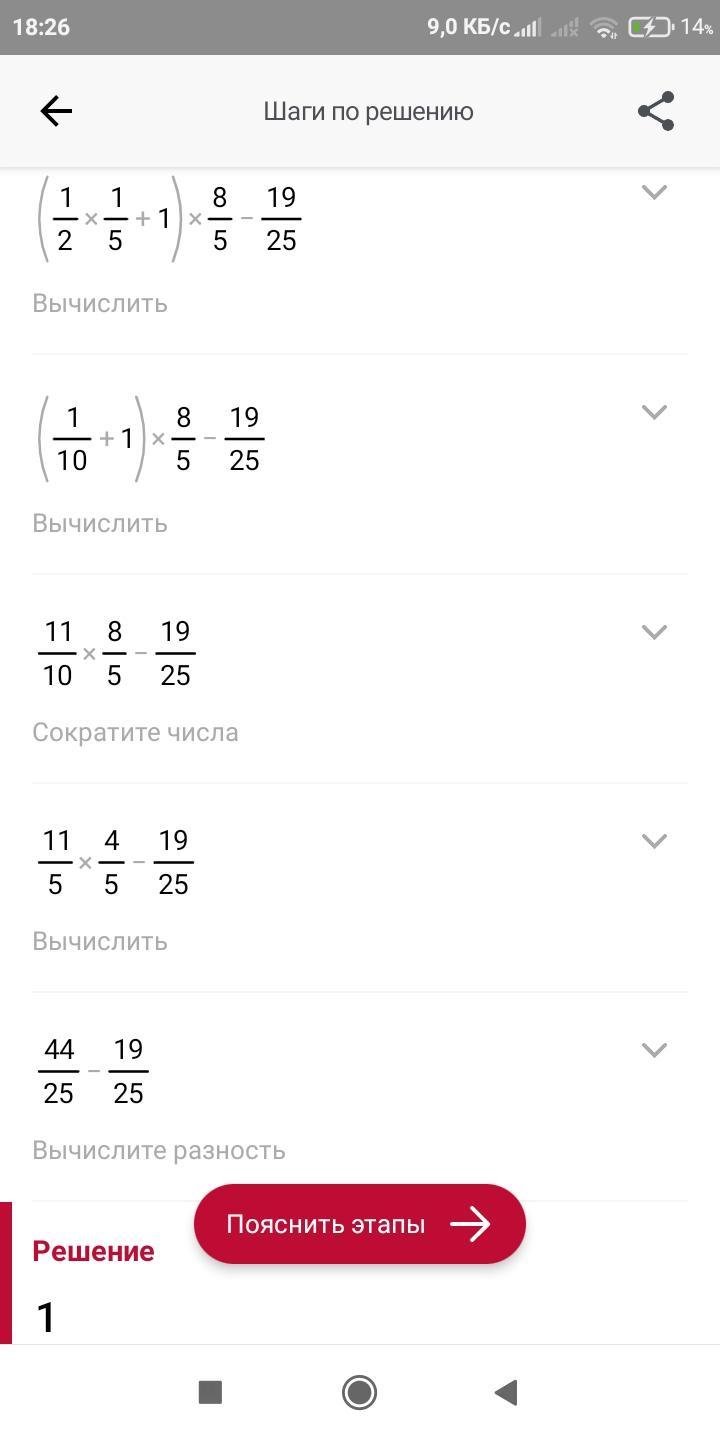
Task: Share the solution steps
Action: pos(656,111)
